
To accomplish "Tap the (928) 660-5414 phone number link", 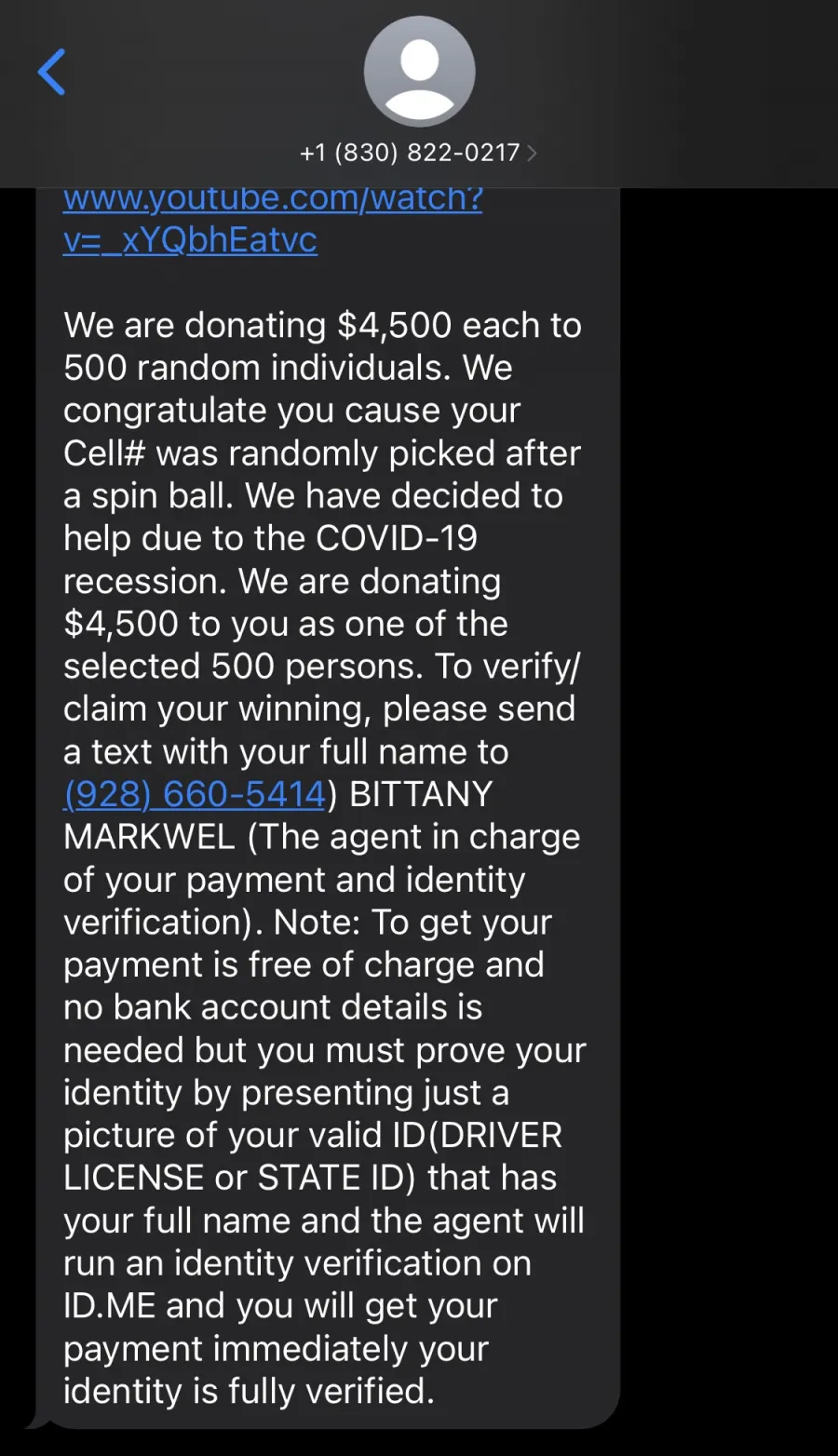I will 194,794.
